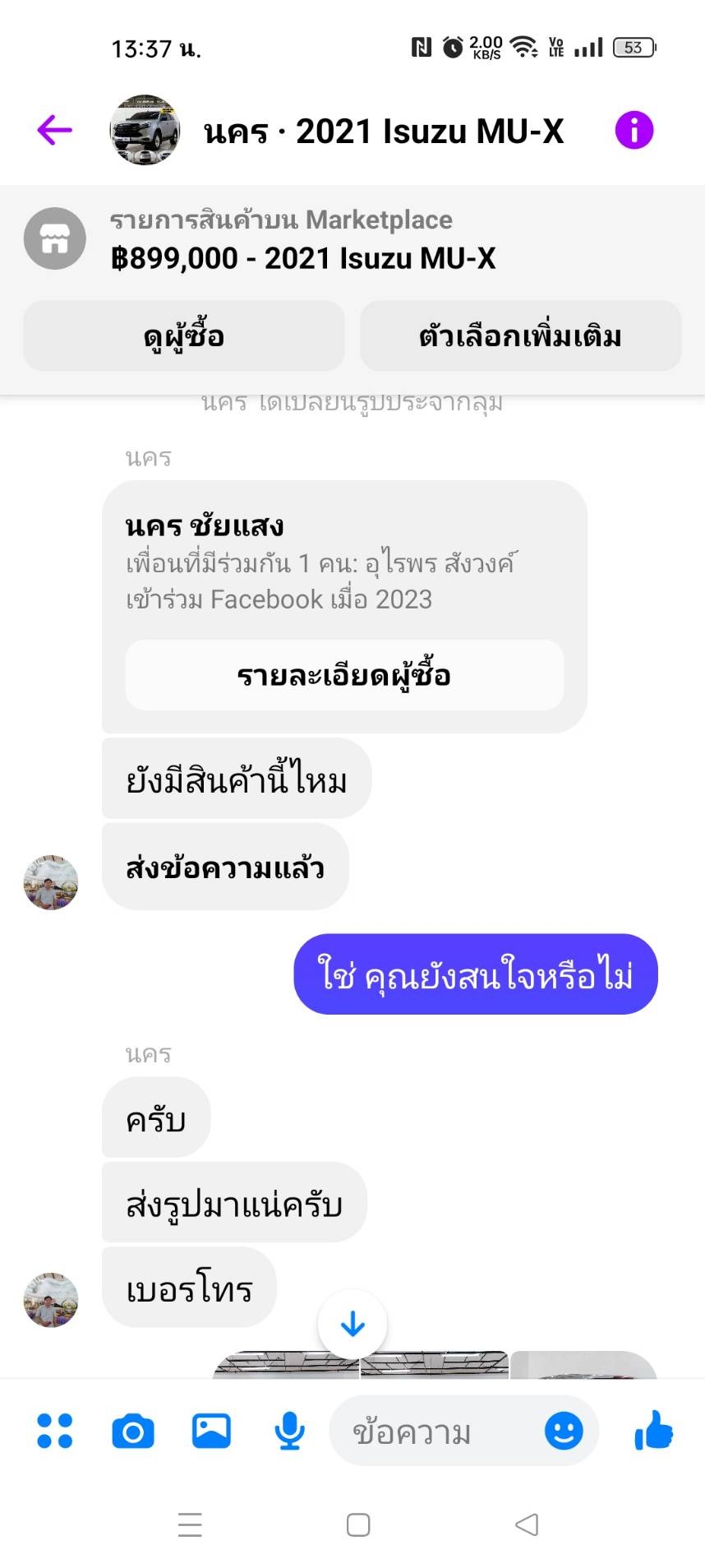Open the emoji picker

[x=564, y=1431]
